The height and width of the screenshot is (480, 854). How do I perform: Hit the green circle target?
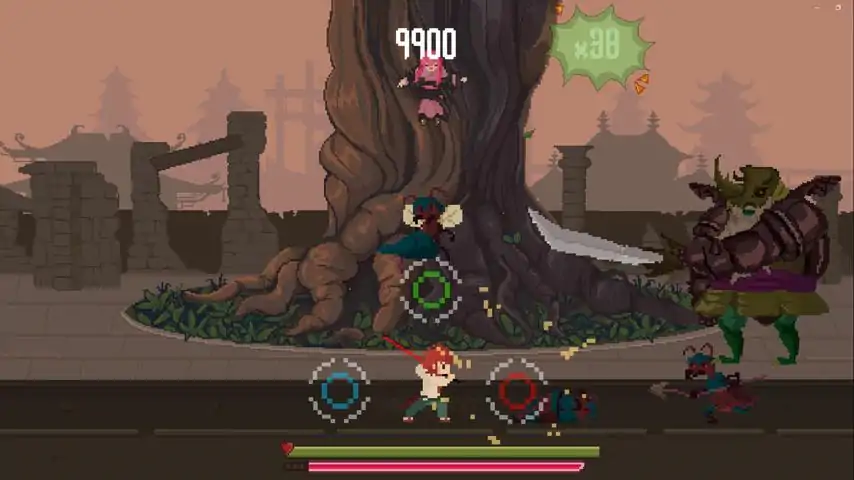click(x=432, y=289)
